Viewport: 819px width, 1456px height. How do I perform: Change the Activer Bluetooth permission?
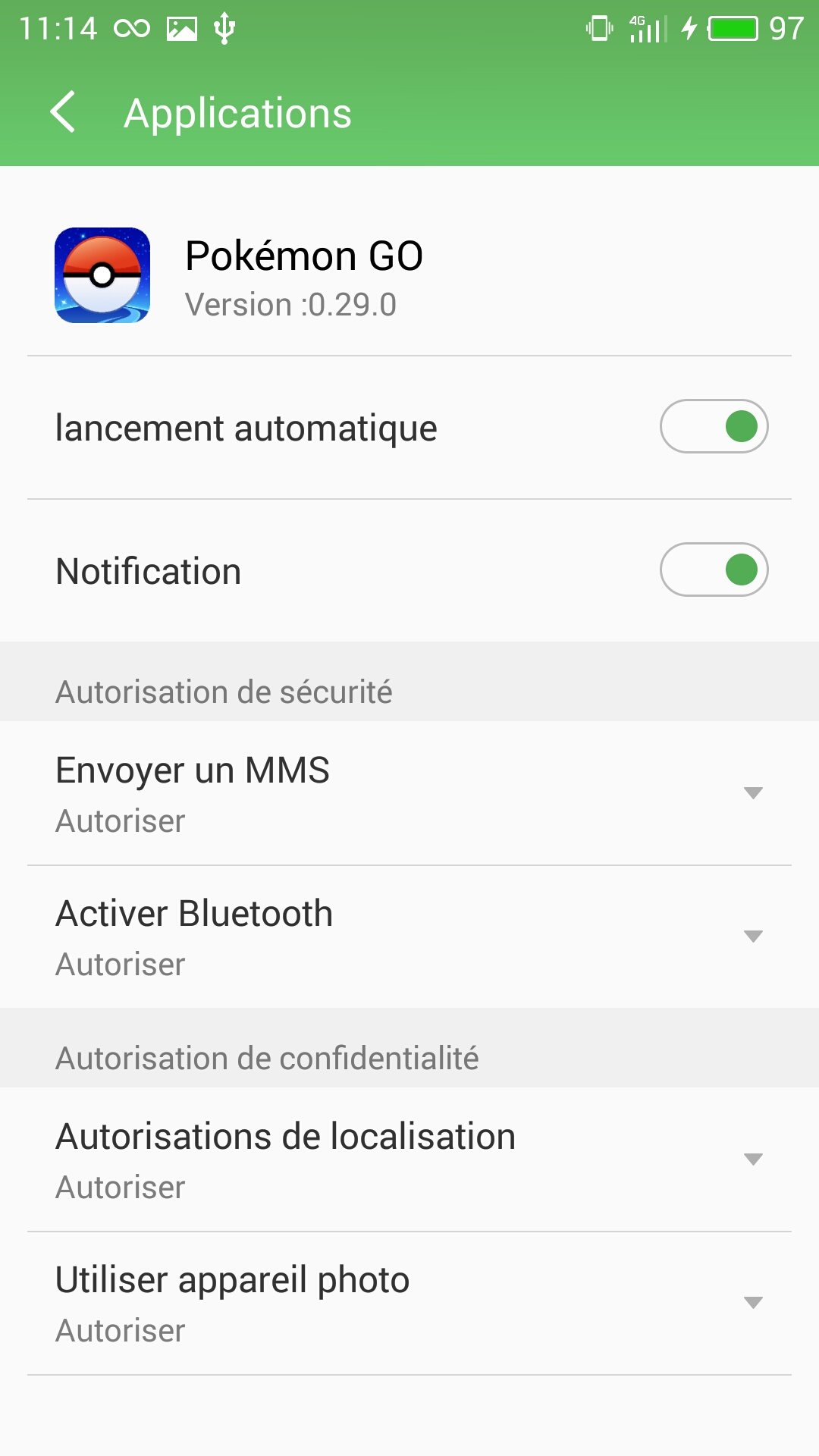752,937
